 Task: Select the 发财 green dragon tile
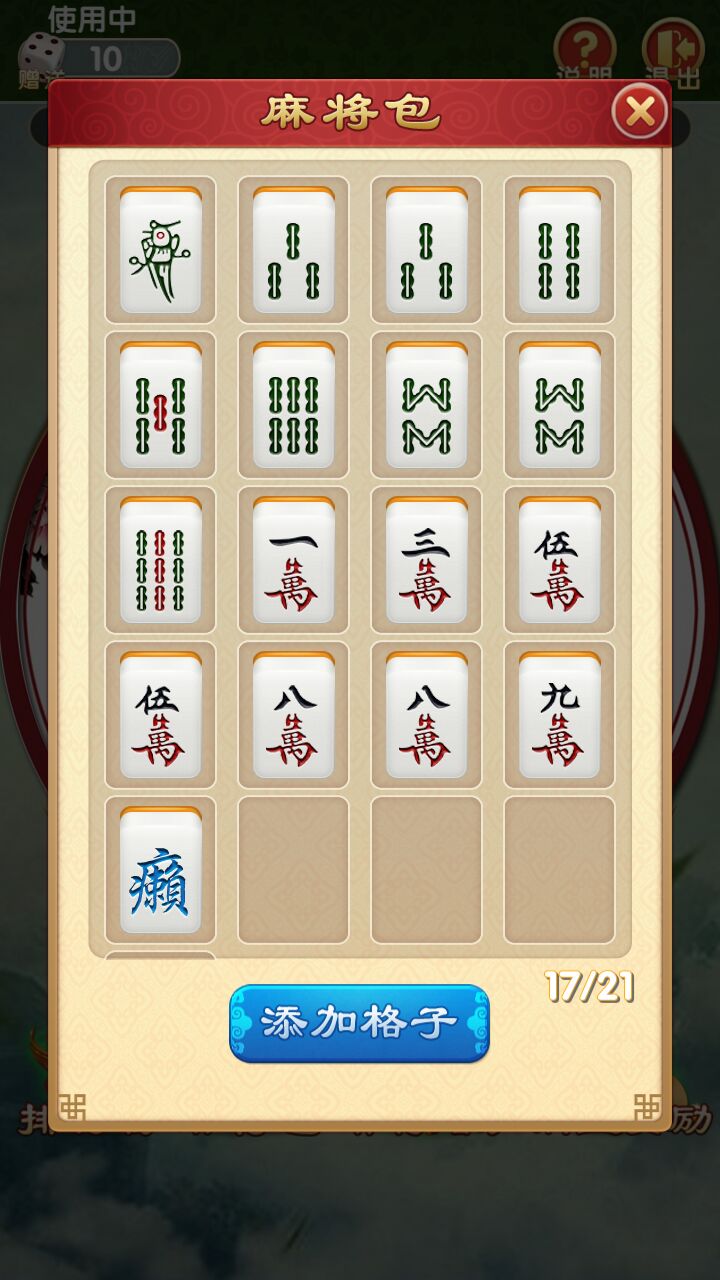pos(161,250)
